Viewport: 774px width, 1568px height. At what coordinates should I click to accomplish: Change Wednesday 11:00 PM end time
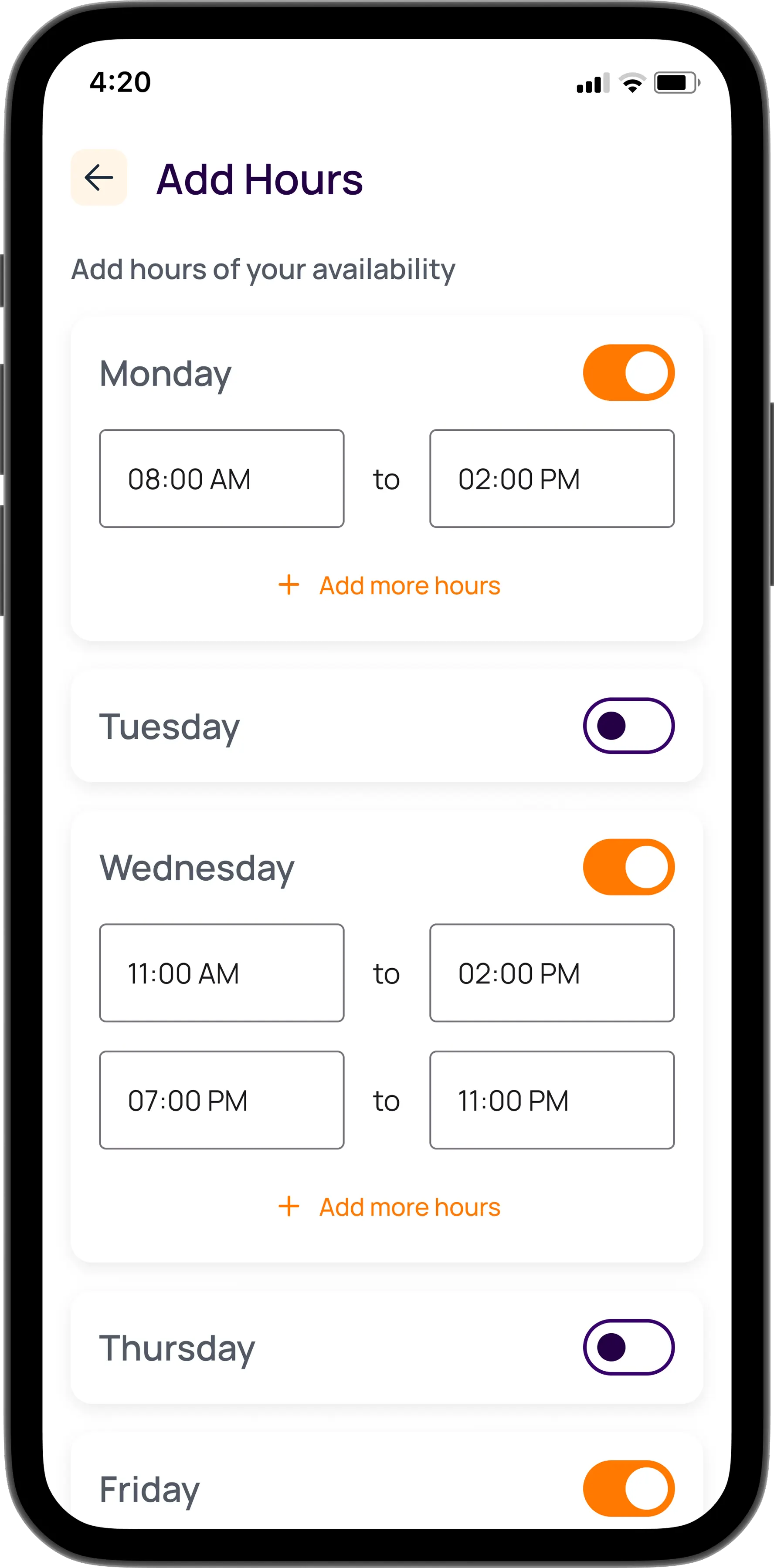click(x=552, y=1100)
